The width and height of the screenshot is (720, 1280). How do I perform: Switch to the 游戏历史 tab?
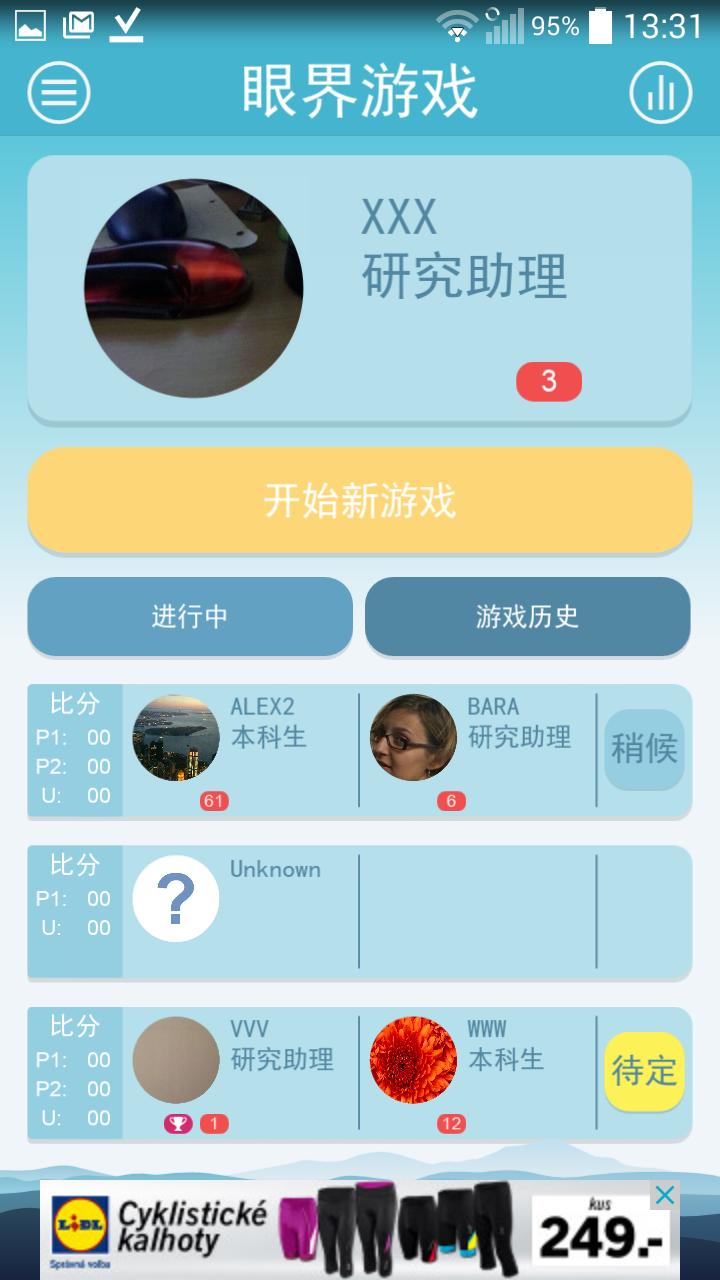pos(527,617)
